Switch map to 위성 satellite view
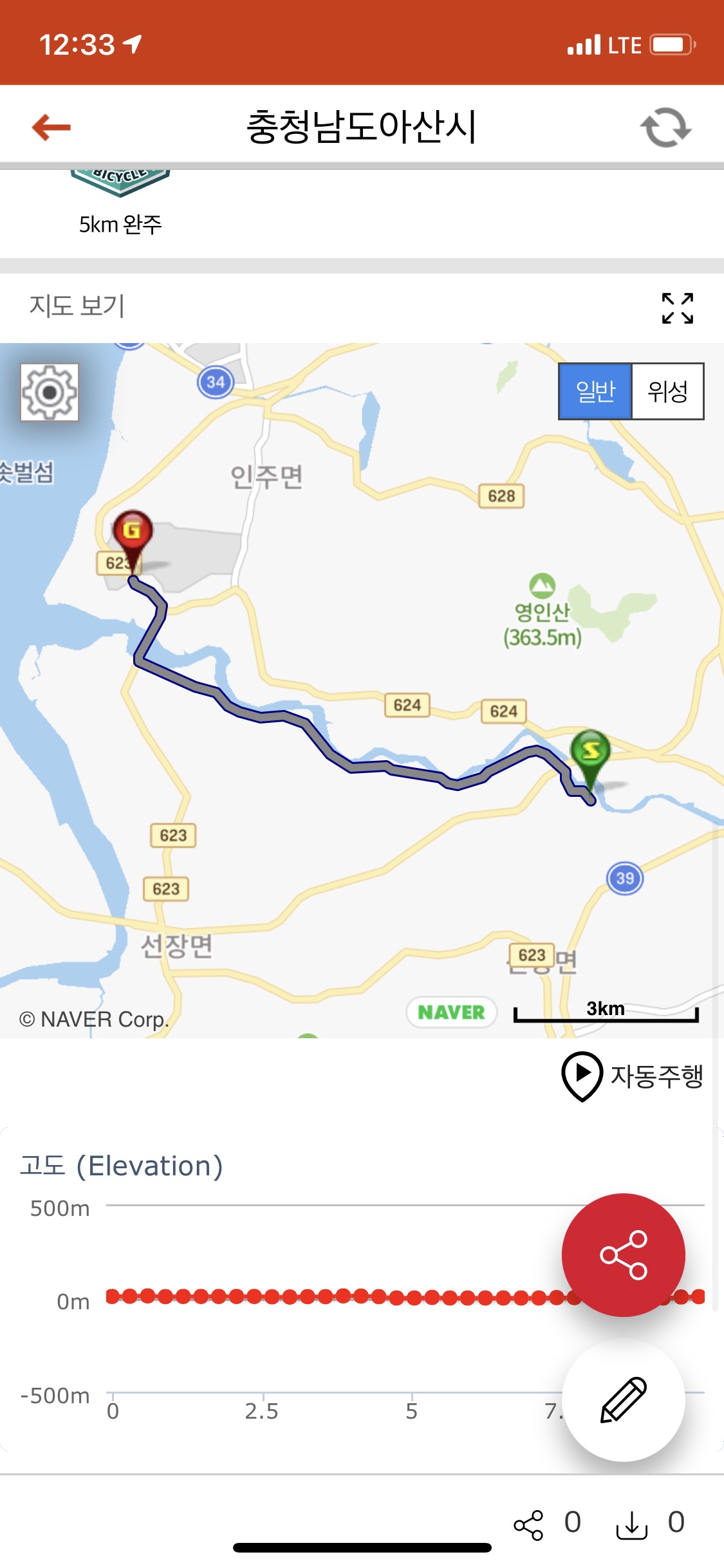The height and width of the screenshot is (1568, 724). (x=667, y=391)
